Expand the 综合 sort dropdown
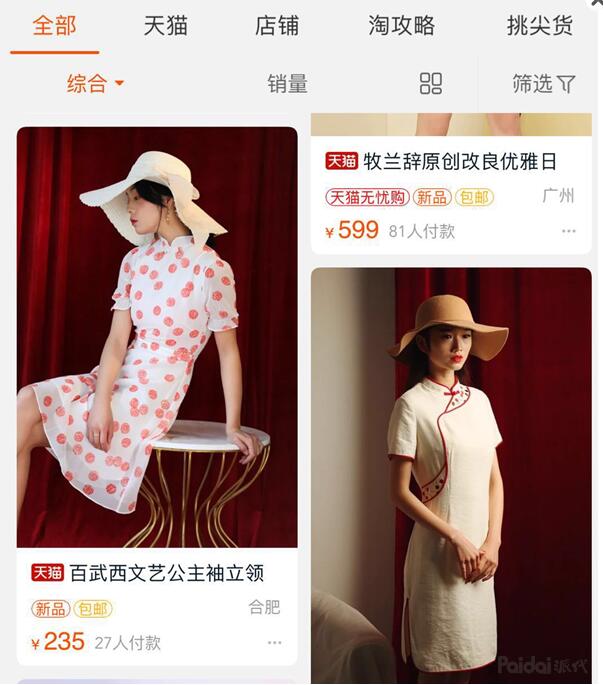The height and width of the screenshot is (685, 603). tap(95, 84)
